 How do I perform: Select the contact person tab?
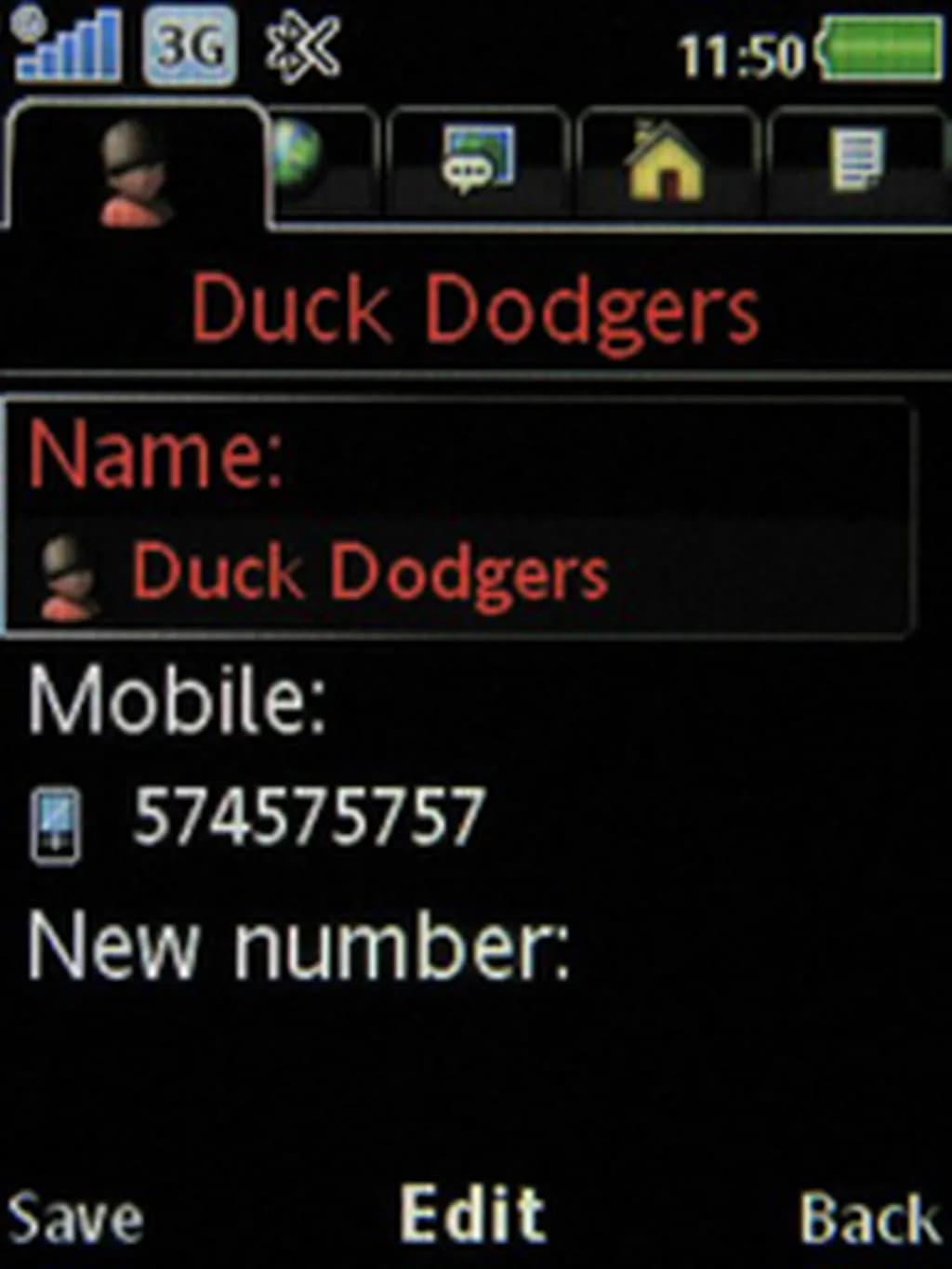coord(137,169)
